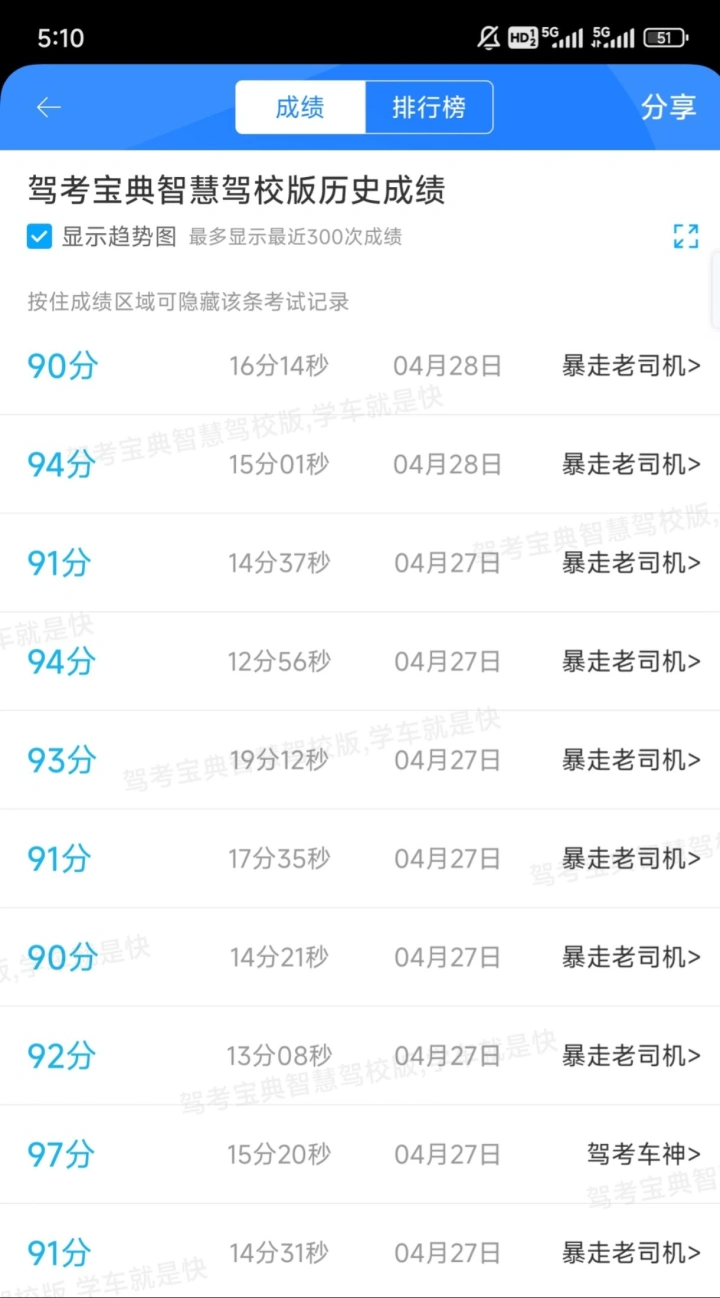Open the 91分 record with 17分35秒
The width and height of the screenshot is (720, 1298).
(360, 858)
